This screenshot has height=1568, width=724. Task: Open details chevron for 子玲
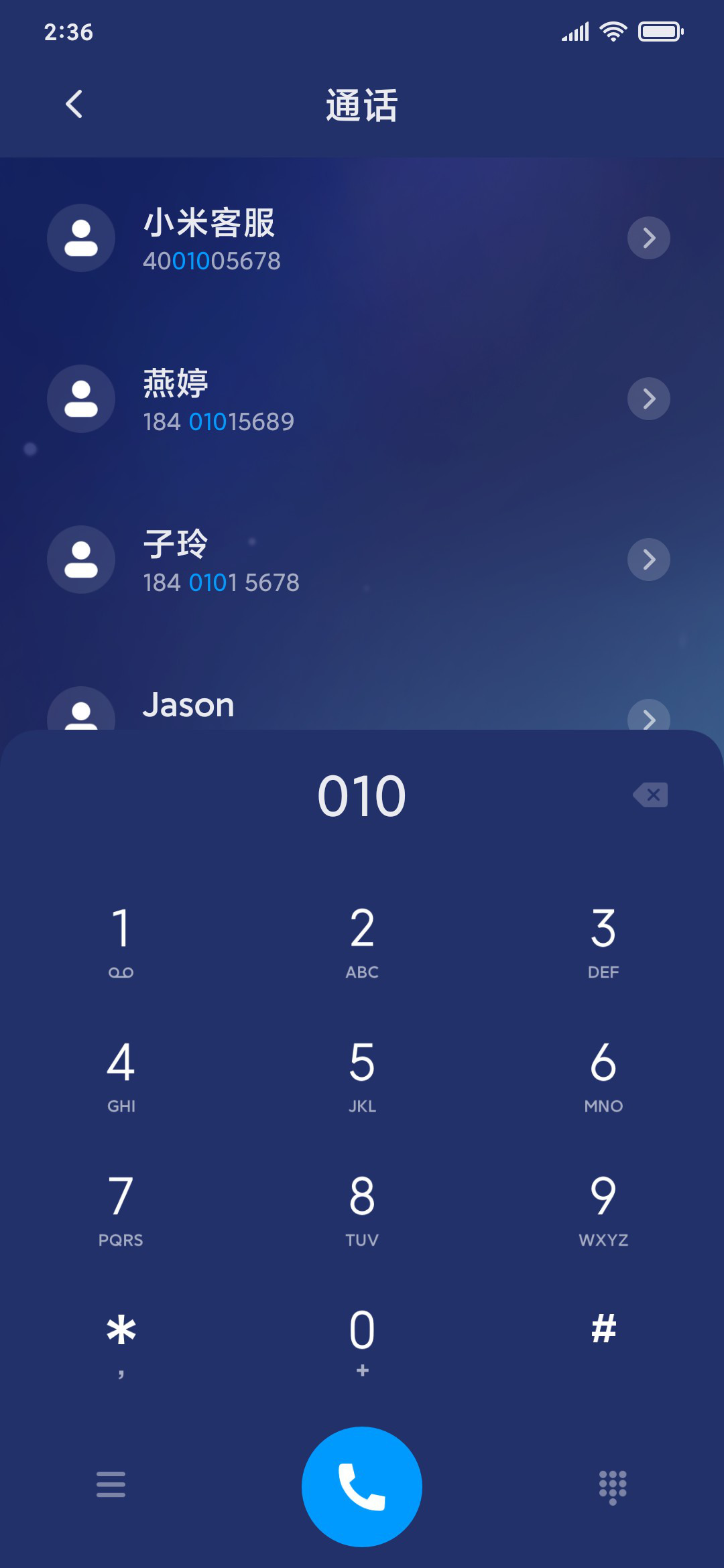pyautogui.click(x=648, y=560)
